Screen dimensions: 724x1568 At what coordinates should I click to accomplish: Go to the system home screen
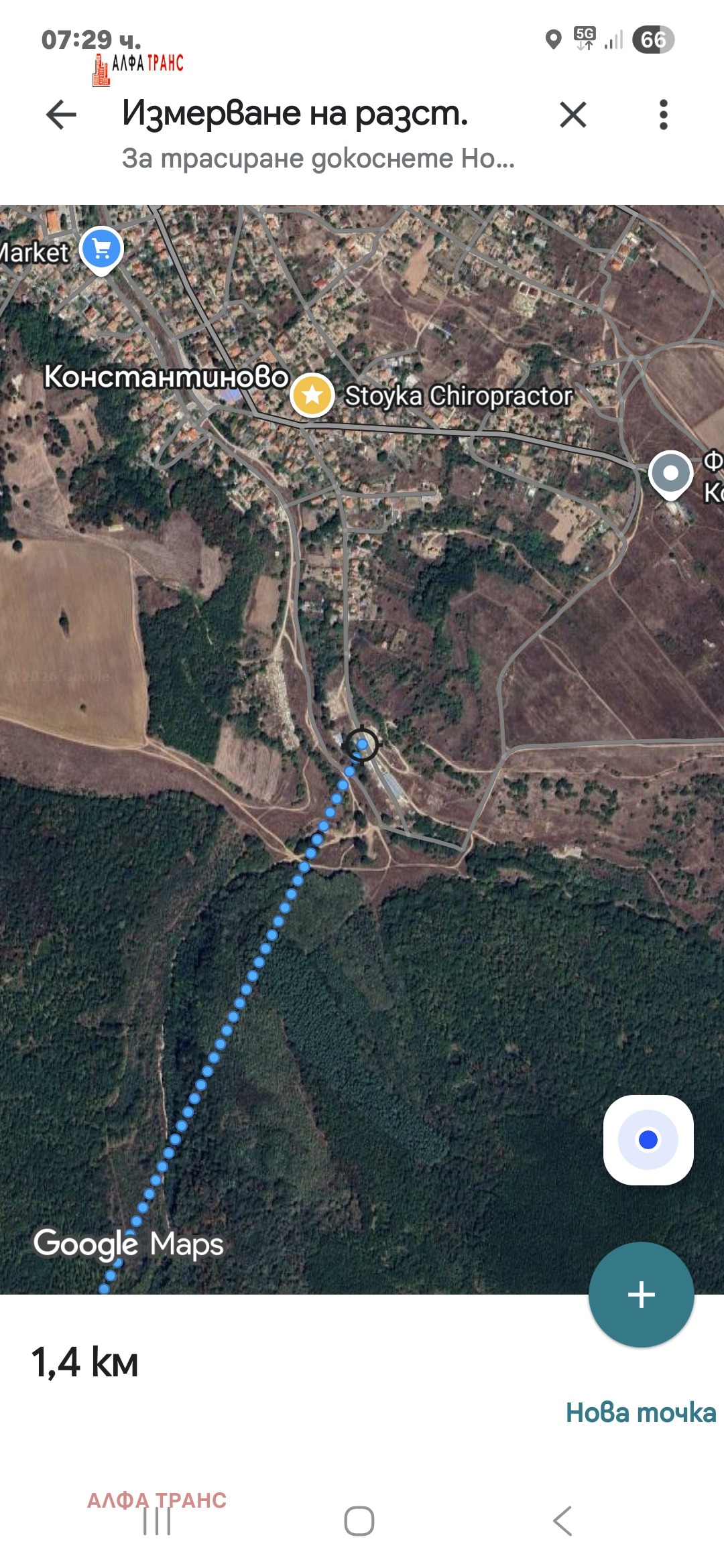(x=359, y=1520)
